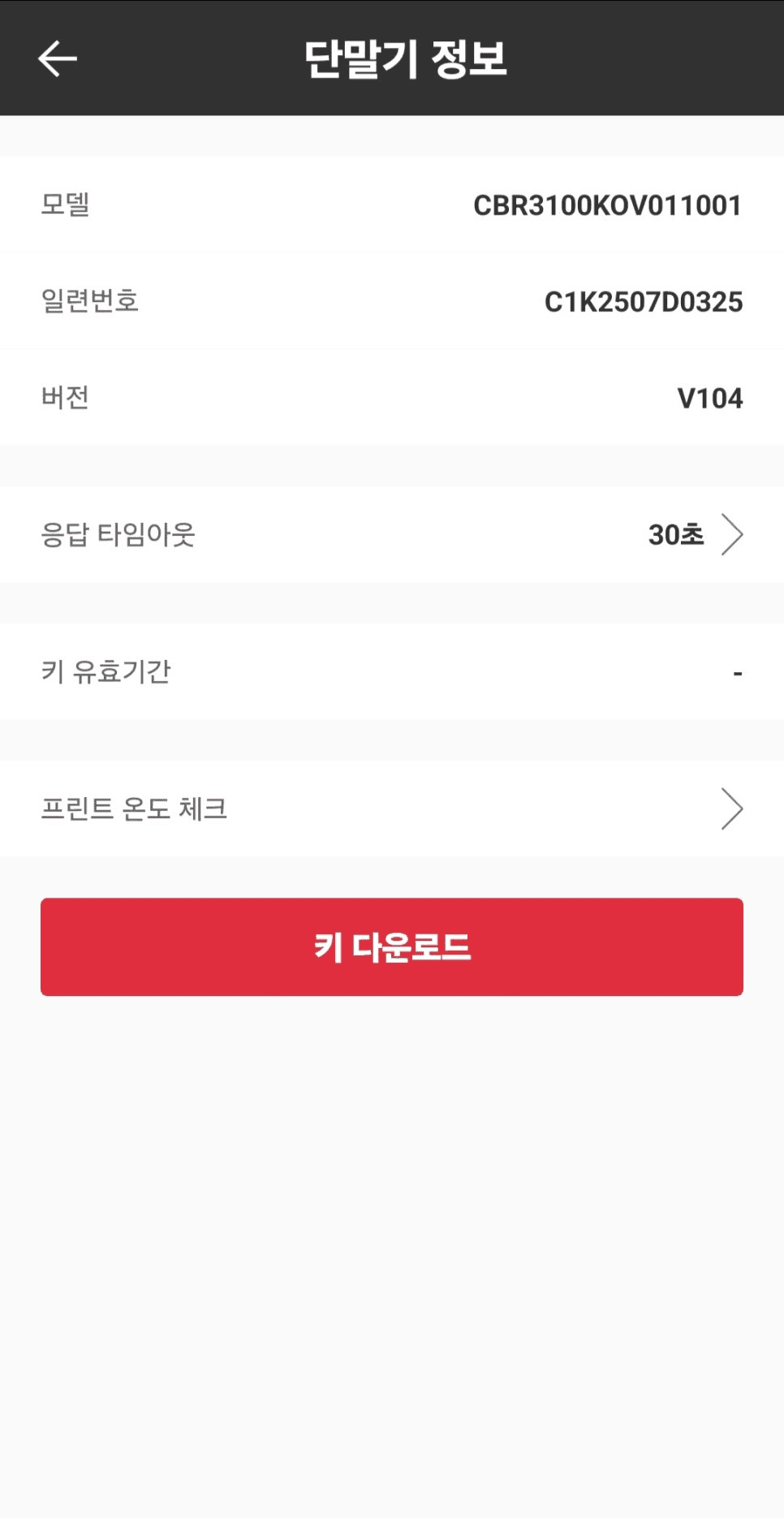Tap the 키 다운로드 button
The width and height of the screenshot is (784, 1518).
pyautogui.click(x=392, y=947)
